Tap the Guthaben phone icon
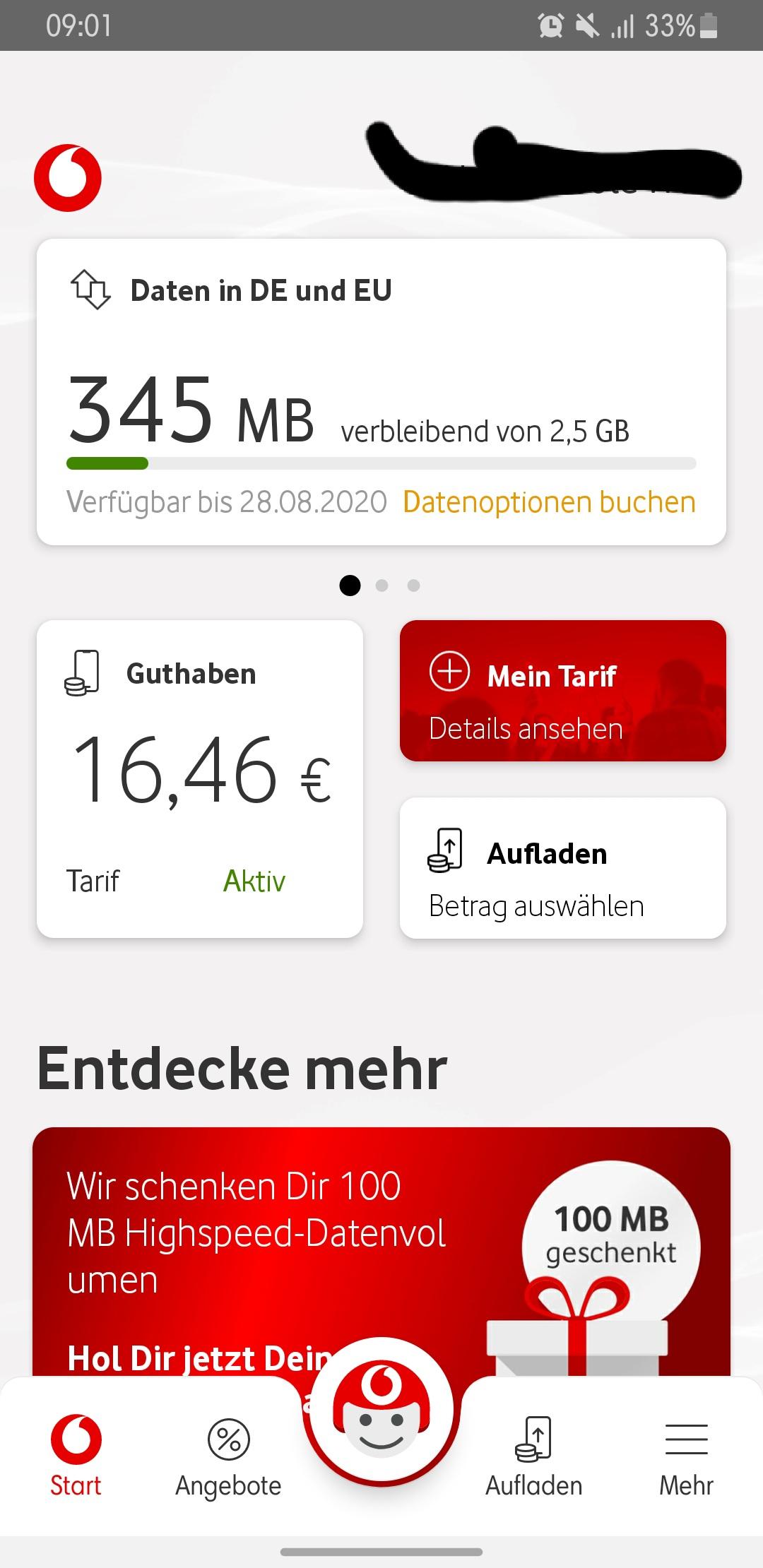This screenshot has width=763, height=1568. (83, 673)
